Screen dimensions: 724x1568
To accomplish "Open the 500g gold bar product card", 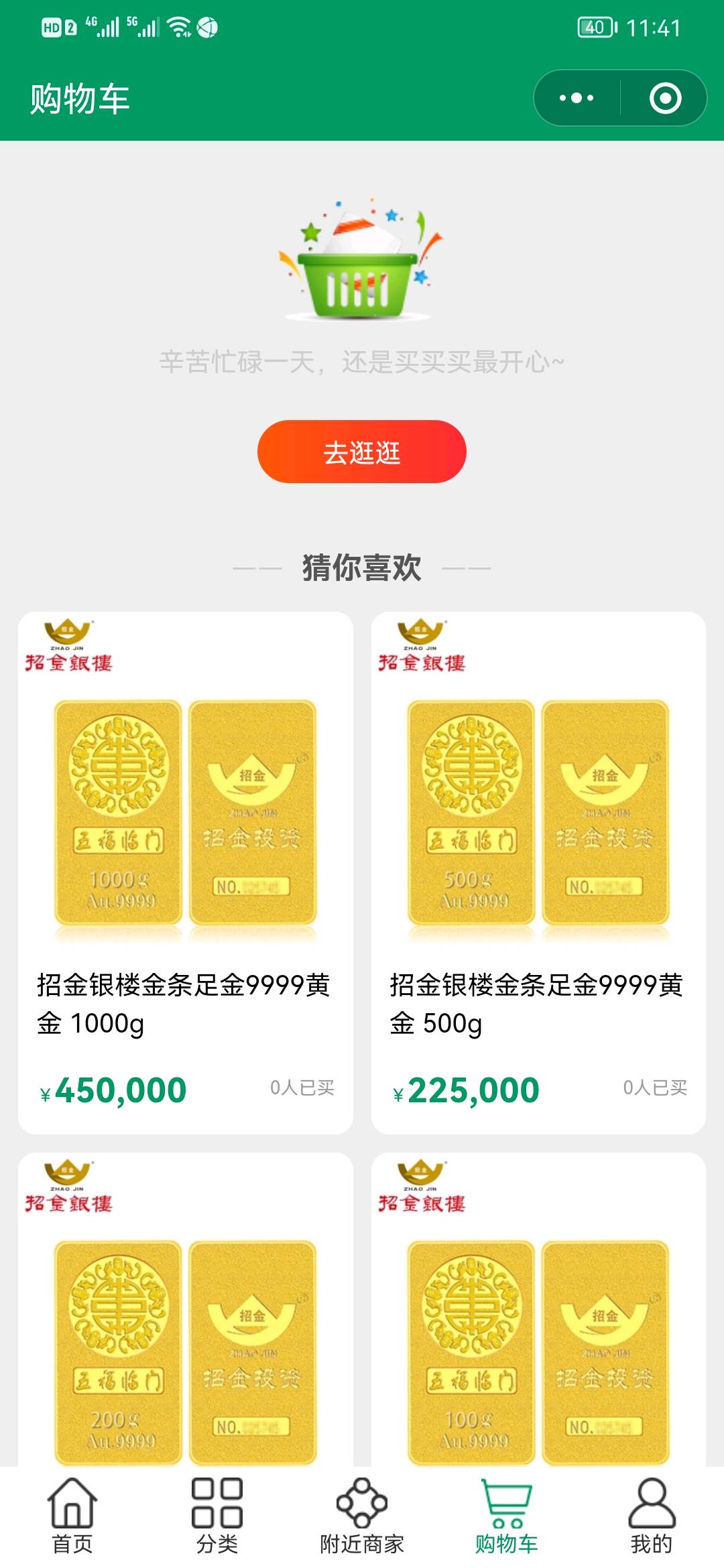I will pos(538,871).
